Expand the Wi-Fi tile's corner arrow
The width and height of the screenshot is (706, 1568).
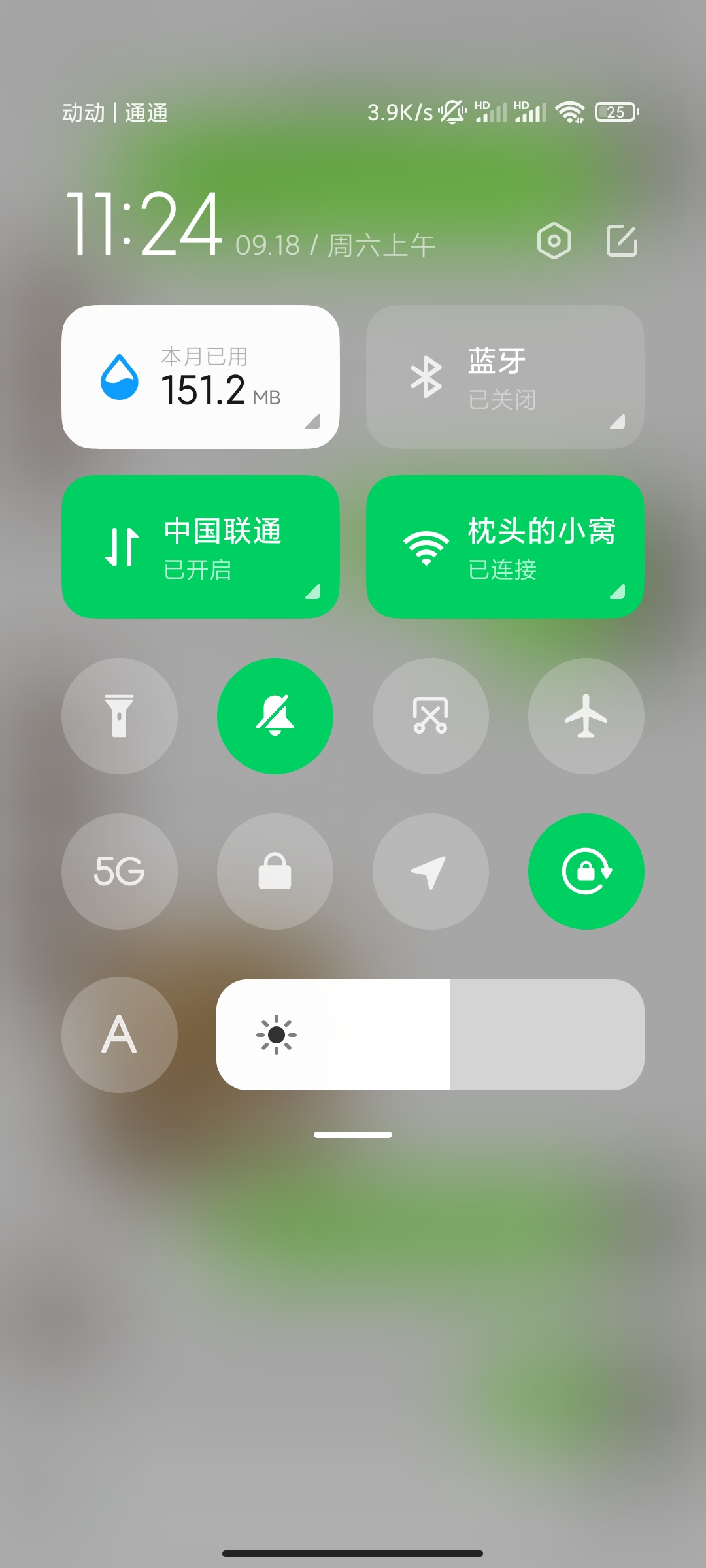(618, 592)
